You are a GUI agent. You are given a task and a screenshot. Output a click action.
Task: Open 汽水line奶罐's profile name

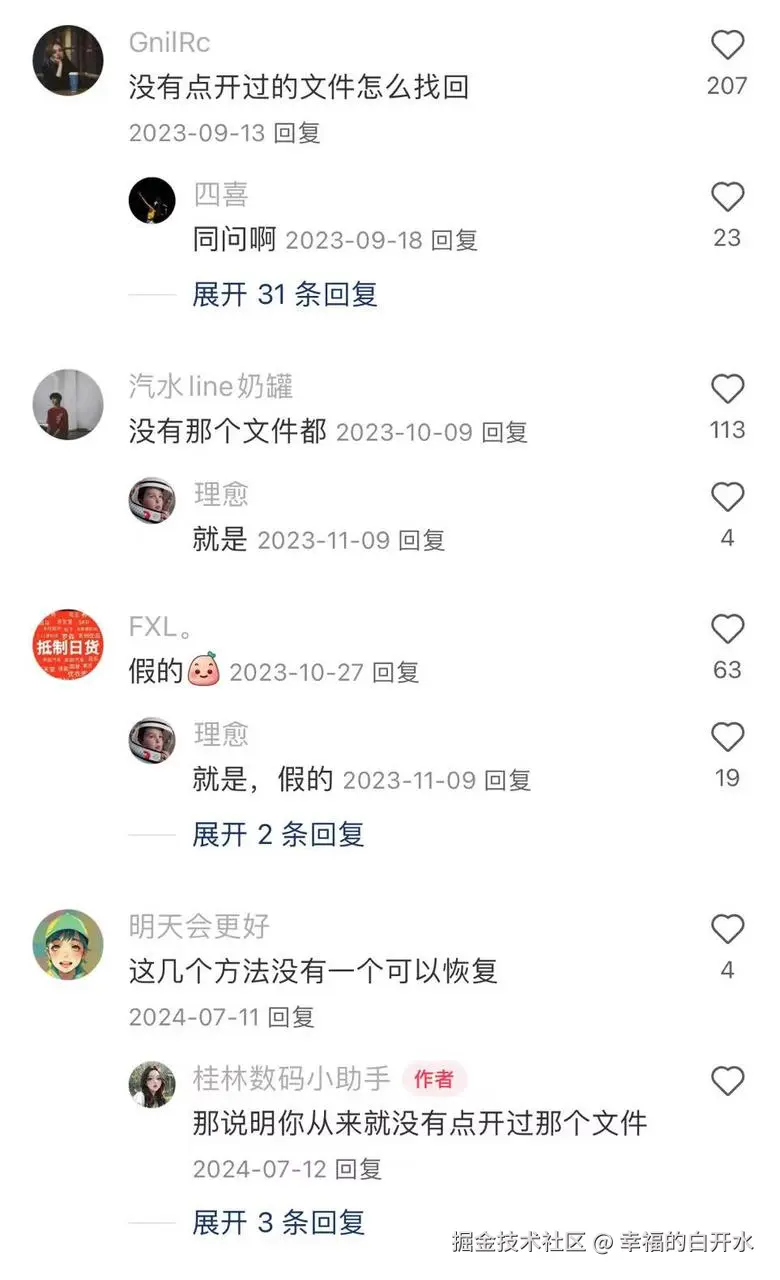click(x=210, y=385)
